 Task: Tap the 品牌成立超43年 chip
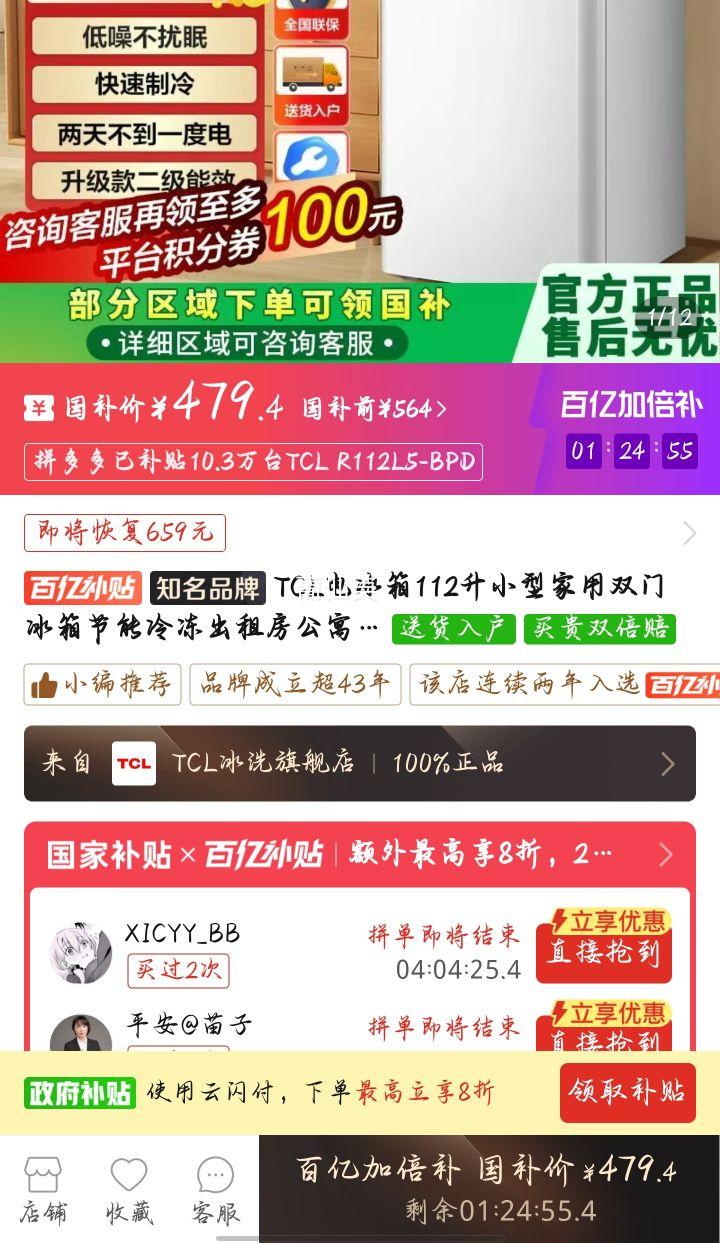click(295, 685)
